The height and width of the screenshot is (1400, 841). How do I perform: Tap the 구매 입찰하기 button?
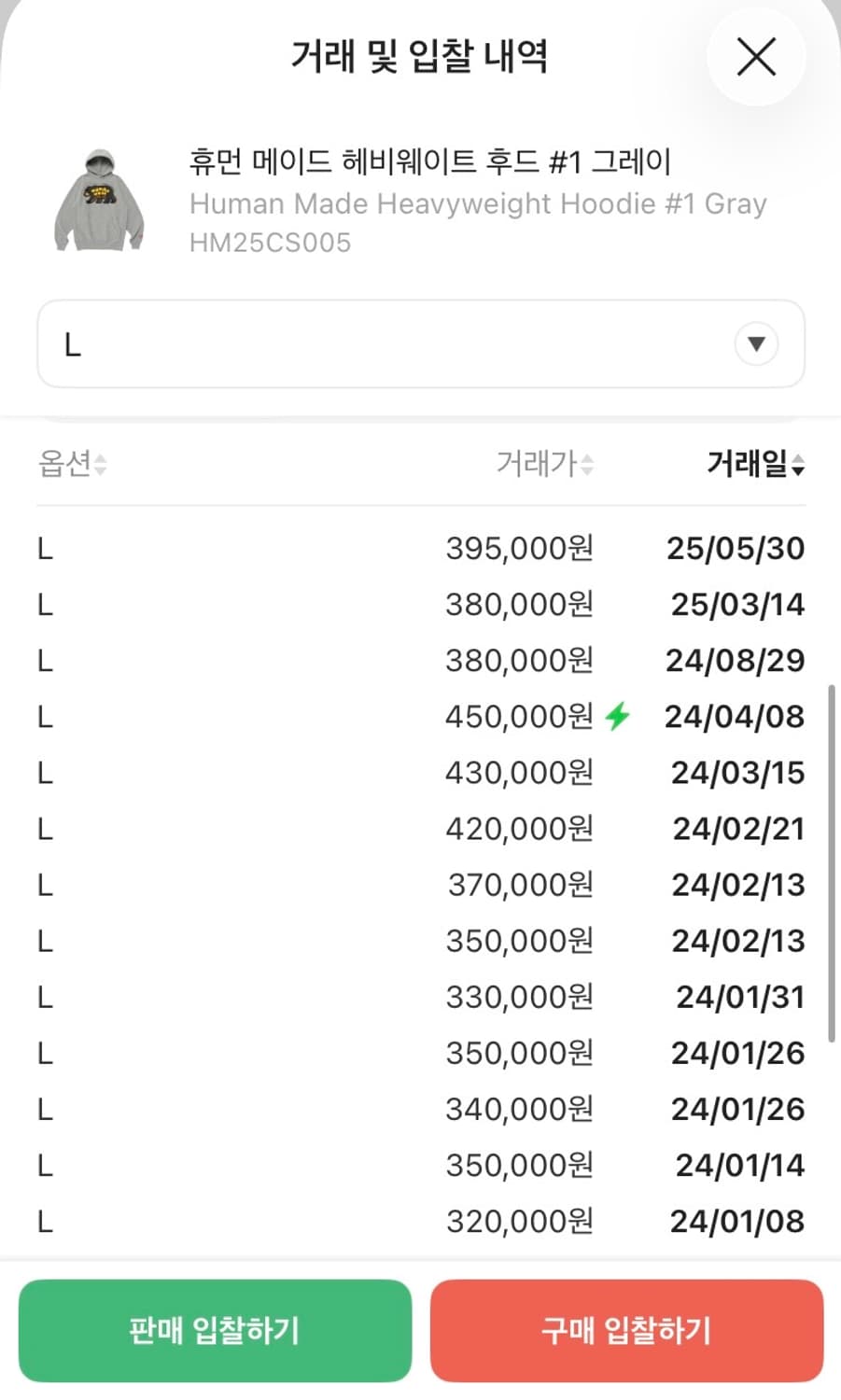[625, 1331]
